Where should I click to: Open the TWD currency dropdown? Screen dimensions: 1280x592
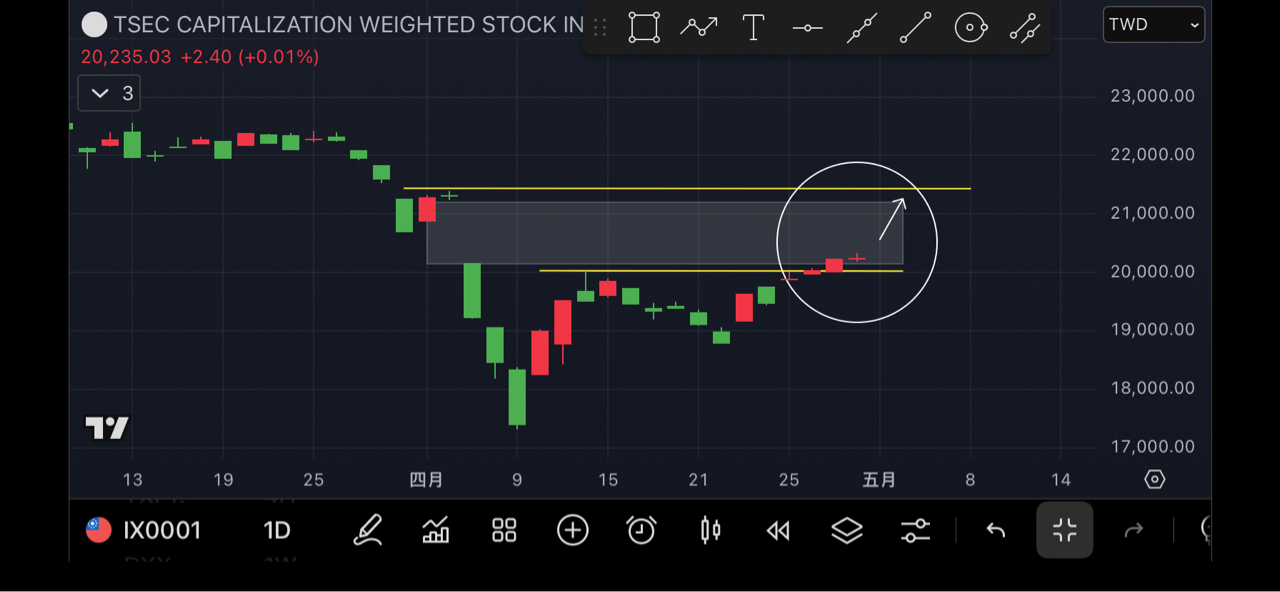pyautogui.click(x=1154, y=25)
